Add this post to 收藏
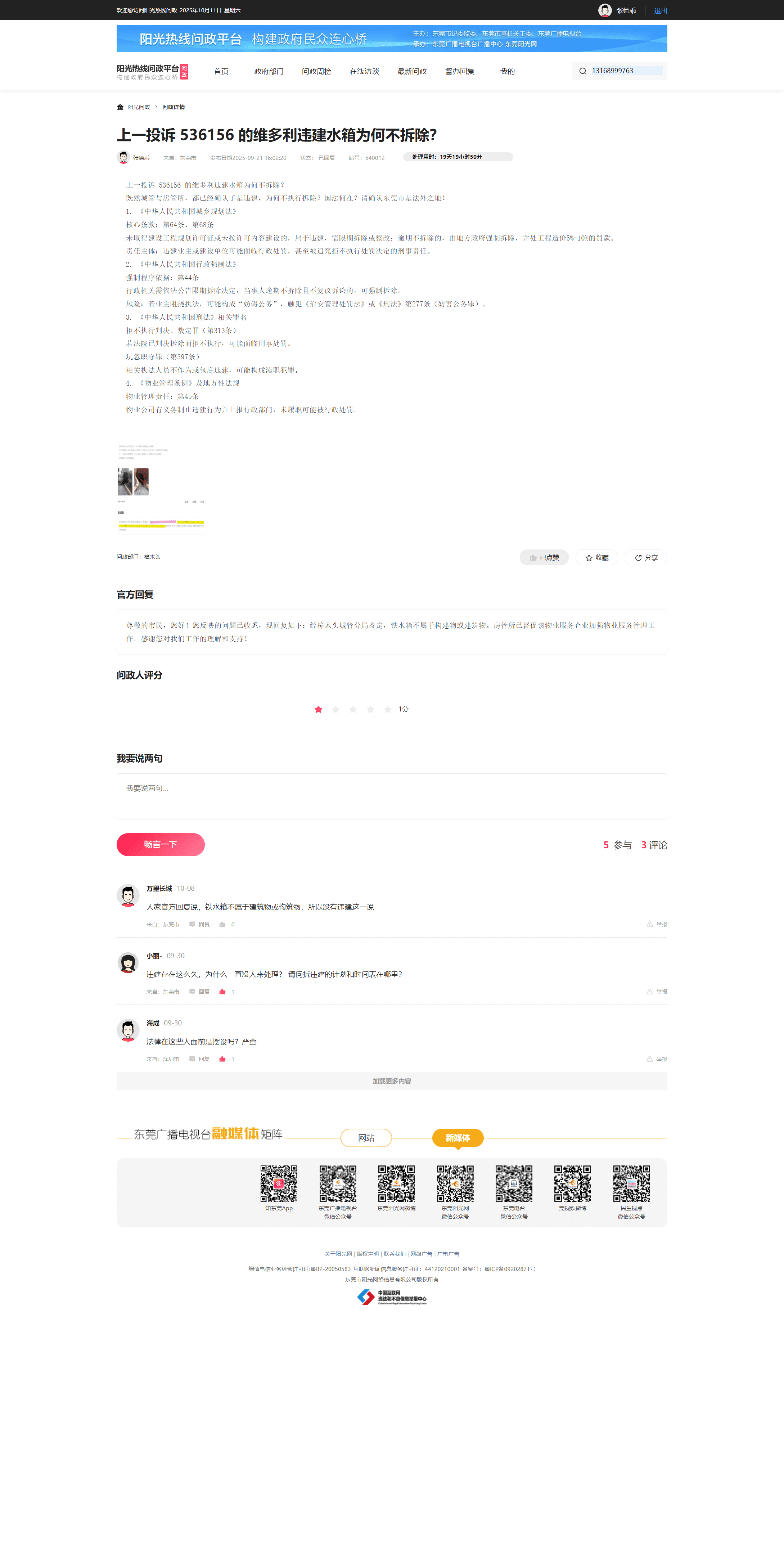 tap(597, 558)
